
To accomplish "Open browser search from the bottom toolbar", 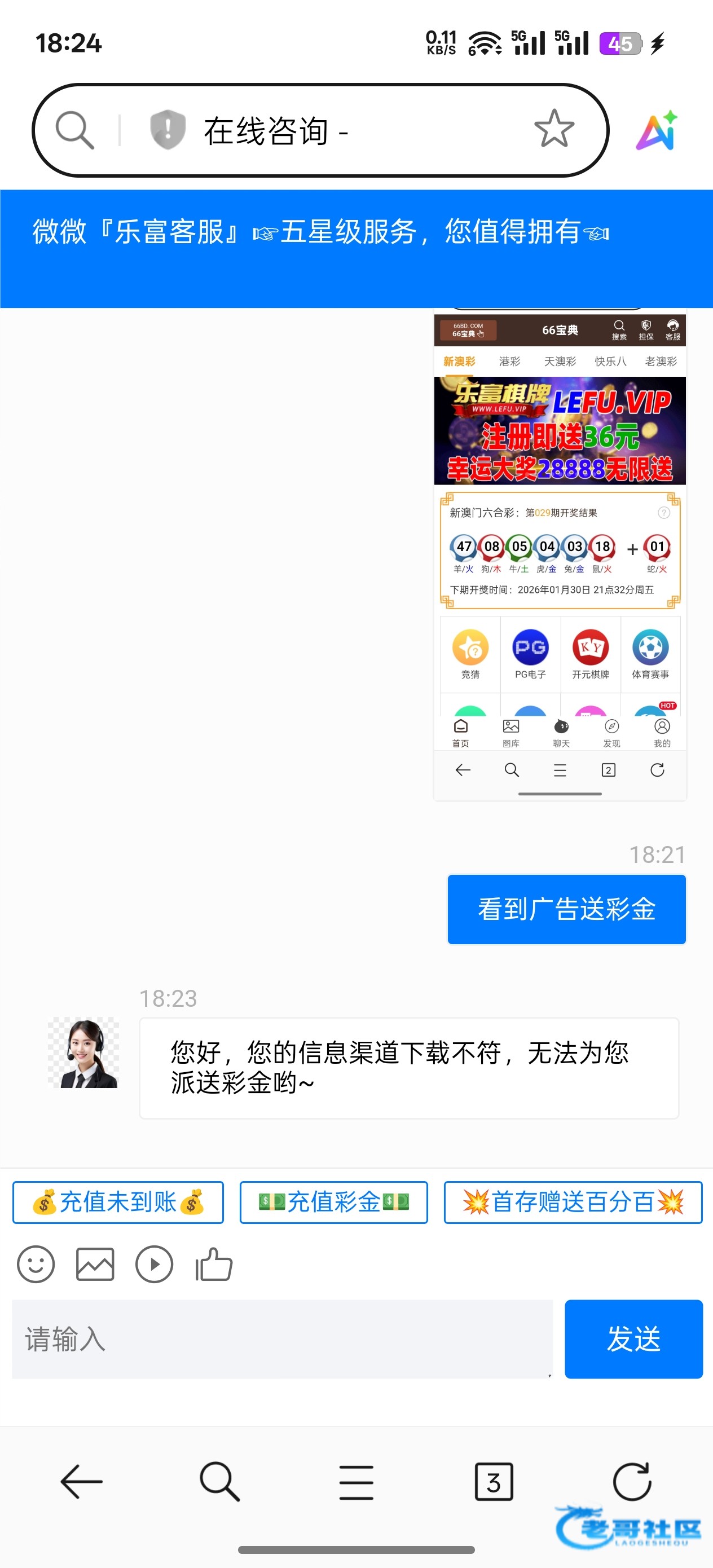I will (219, 1482).
